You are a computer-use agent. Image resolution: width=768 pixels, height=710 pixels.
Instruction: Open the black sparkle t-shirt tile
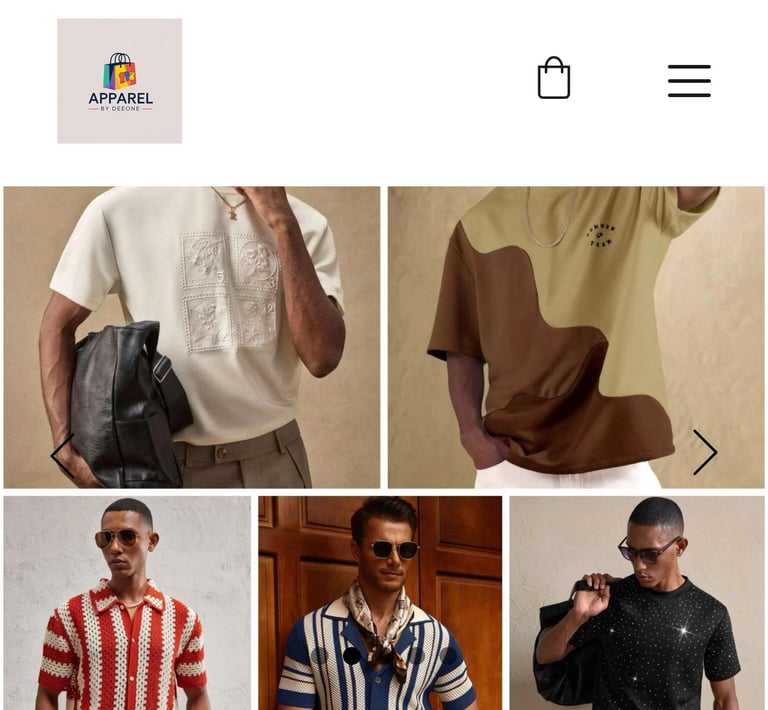click(x=637, y=603)
